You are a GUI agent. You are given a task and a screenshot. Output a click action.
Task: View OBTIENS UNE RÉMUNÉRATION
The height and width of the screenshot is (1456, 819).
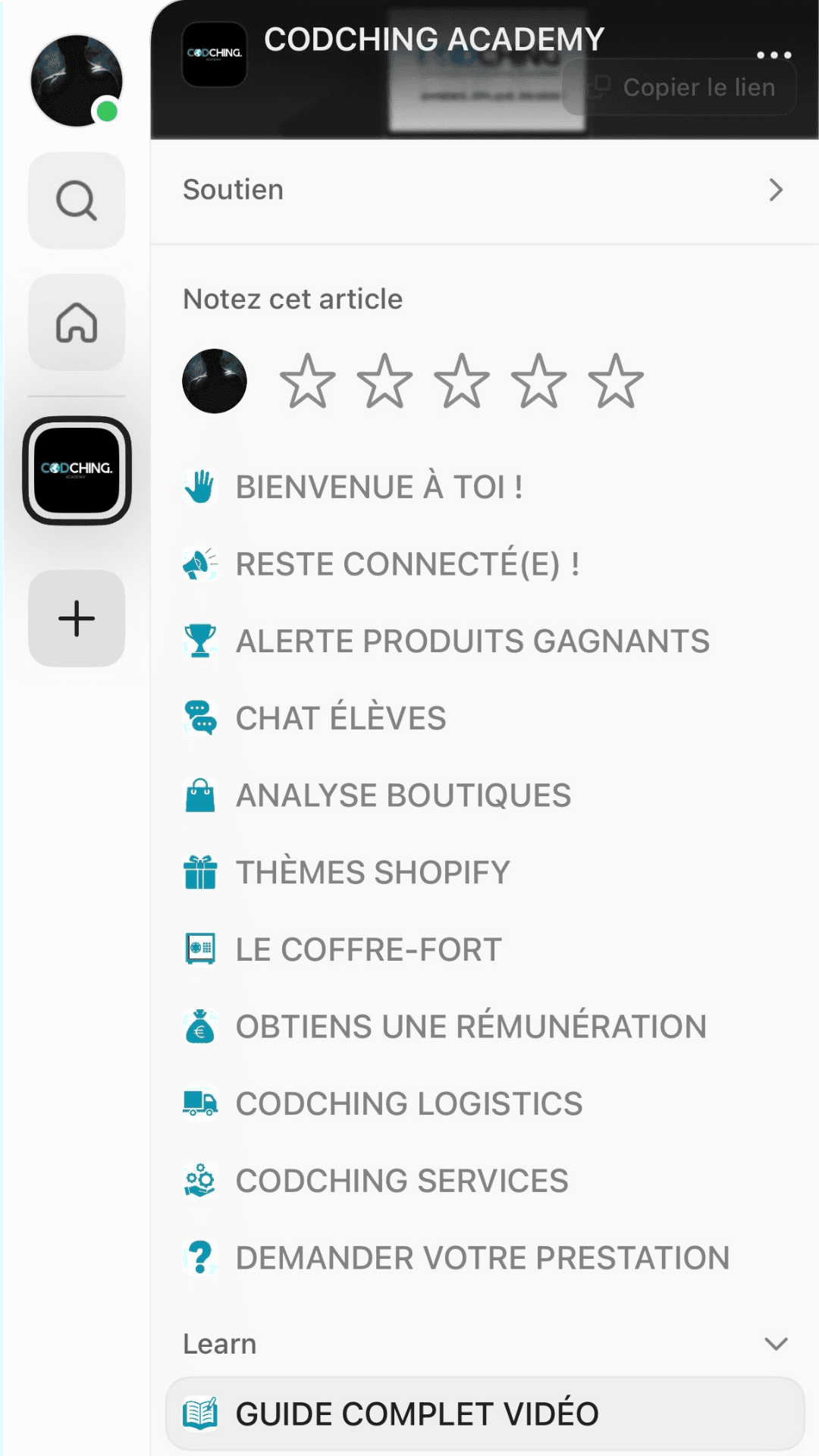click(x=470, y=1027)
